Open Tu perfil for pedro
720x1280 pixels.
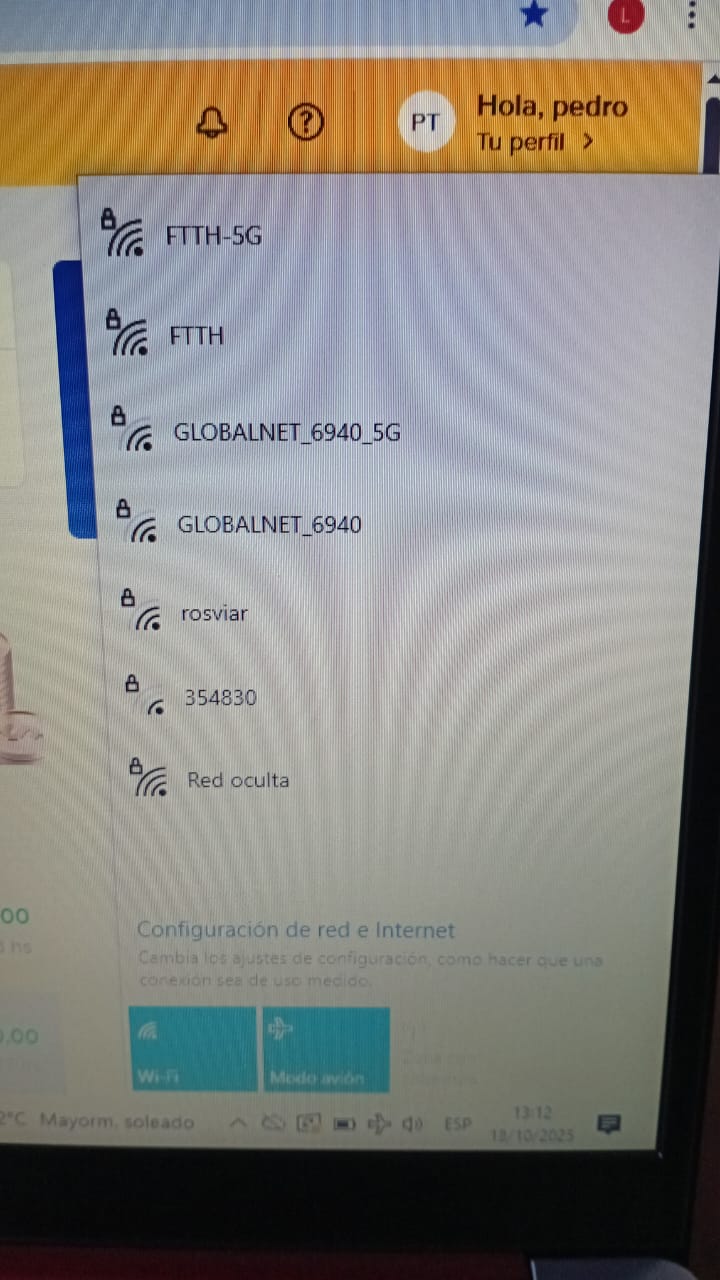pyautogui.click(x=535, y=142)
